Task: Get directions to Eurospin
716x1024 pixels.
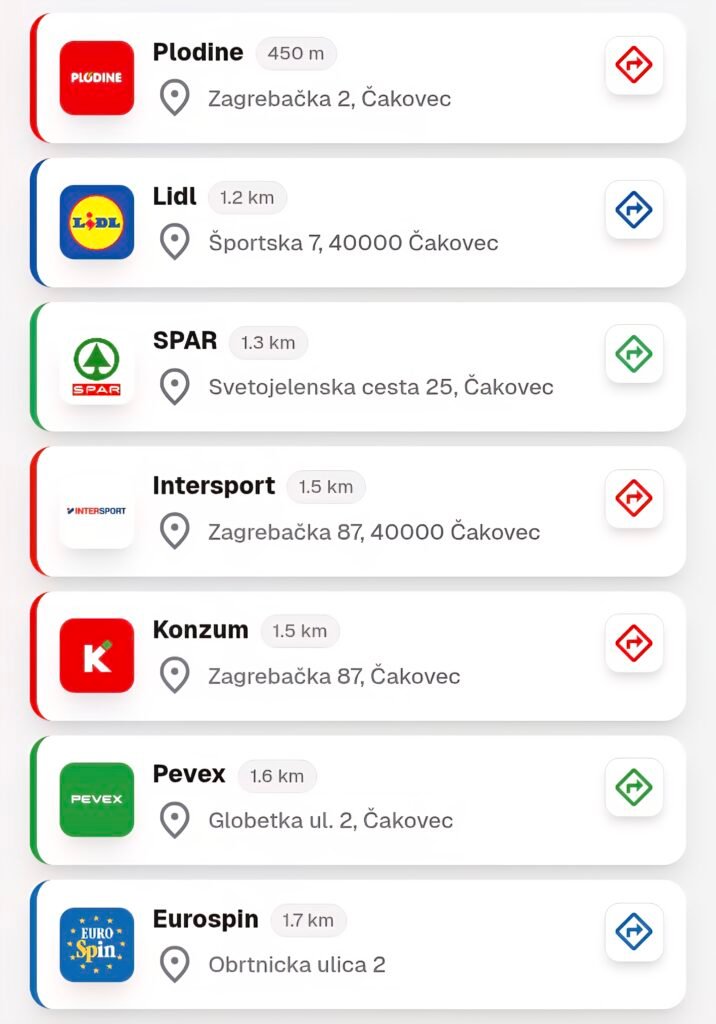Action: [x=634, y=932]
